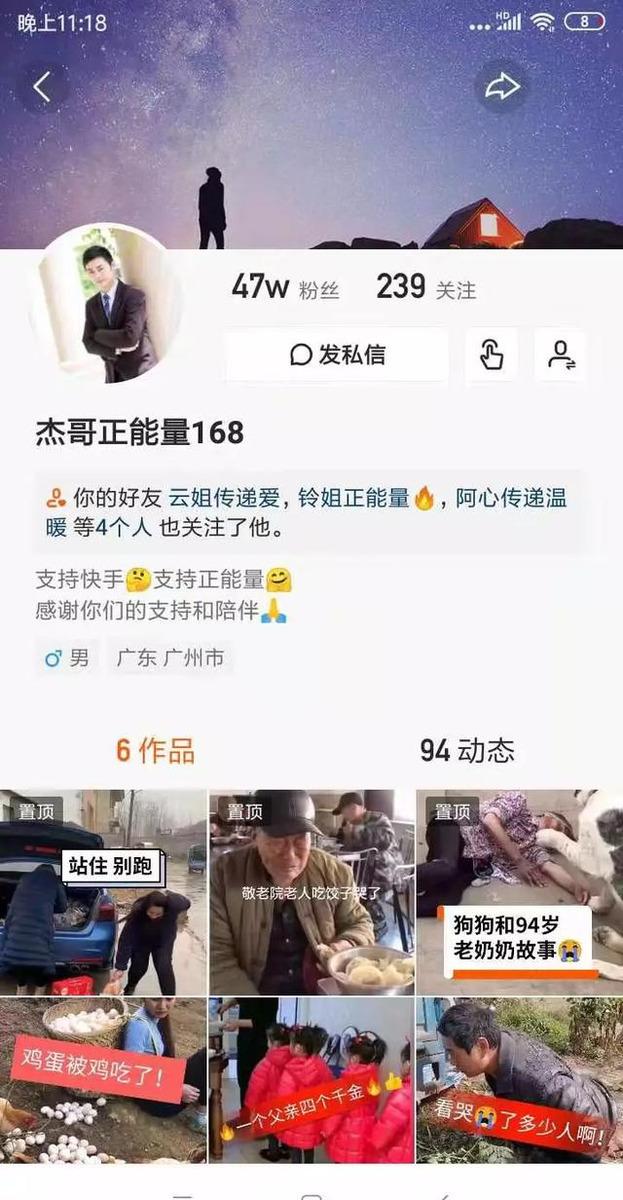623x1200 pixels.
Task: Tap the hand pointer icon button
Action: tap(491, 355)
